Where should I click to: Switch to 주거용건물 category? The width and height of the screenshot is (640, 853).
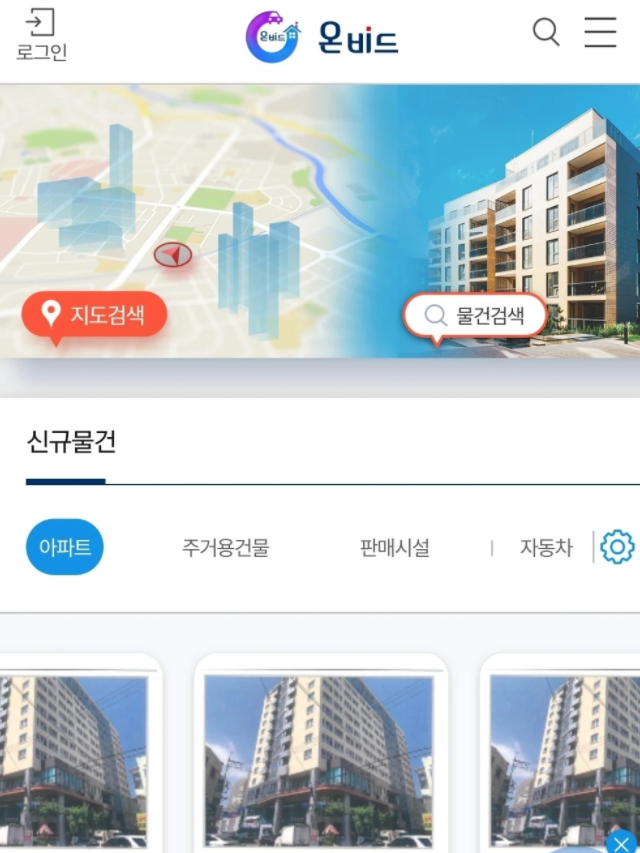tap(225, 548)
